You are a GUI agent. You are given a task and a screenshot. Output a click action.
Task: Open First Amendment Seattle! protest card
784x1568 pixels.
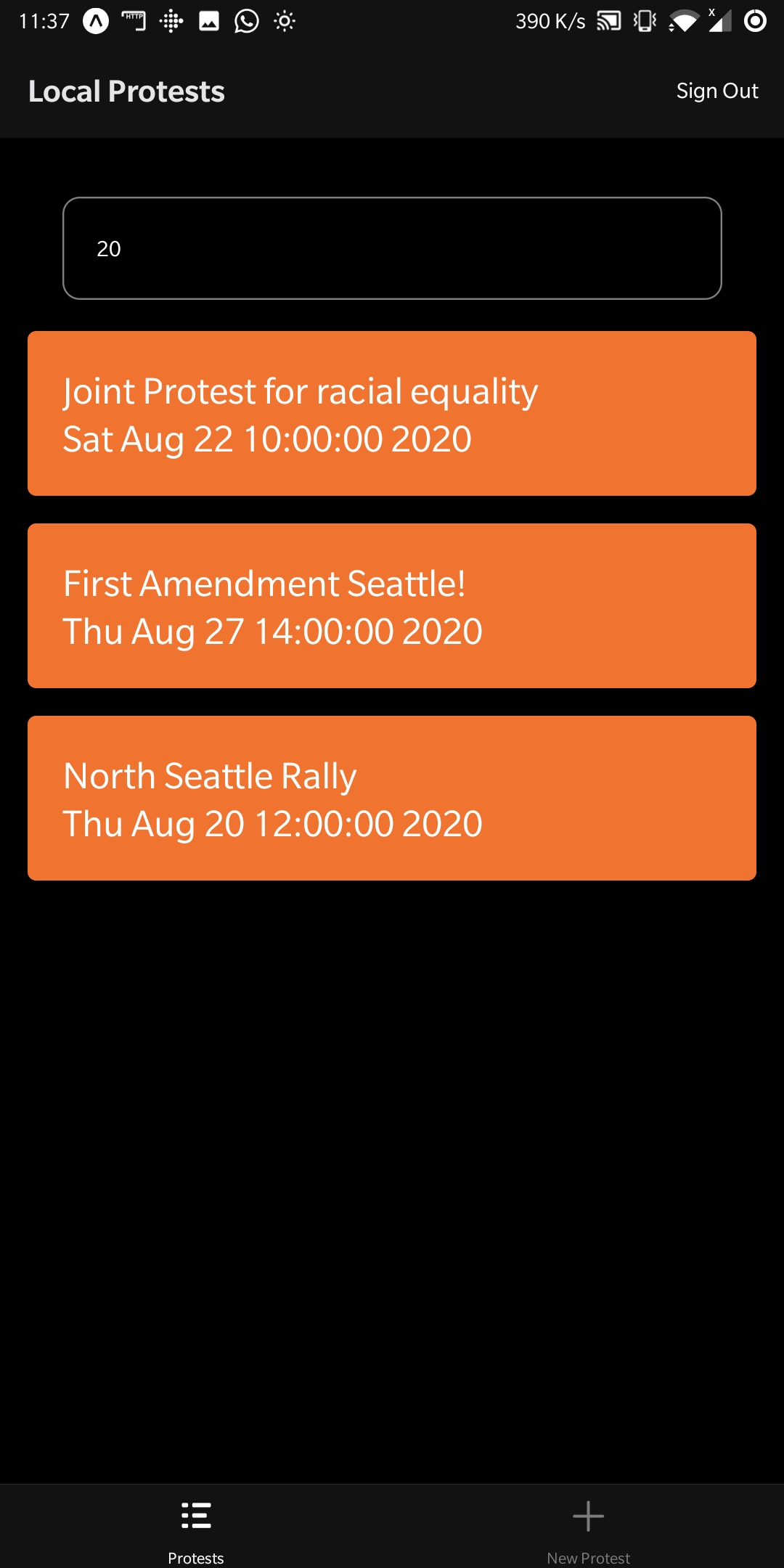(392, 606)
